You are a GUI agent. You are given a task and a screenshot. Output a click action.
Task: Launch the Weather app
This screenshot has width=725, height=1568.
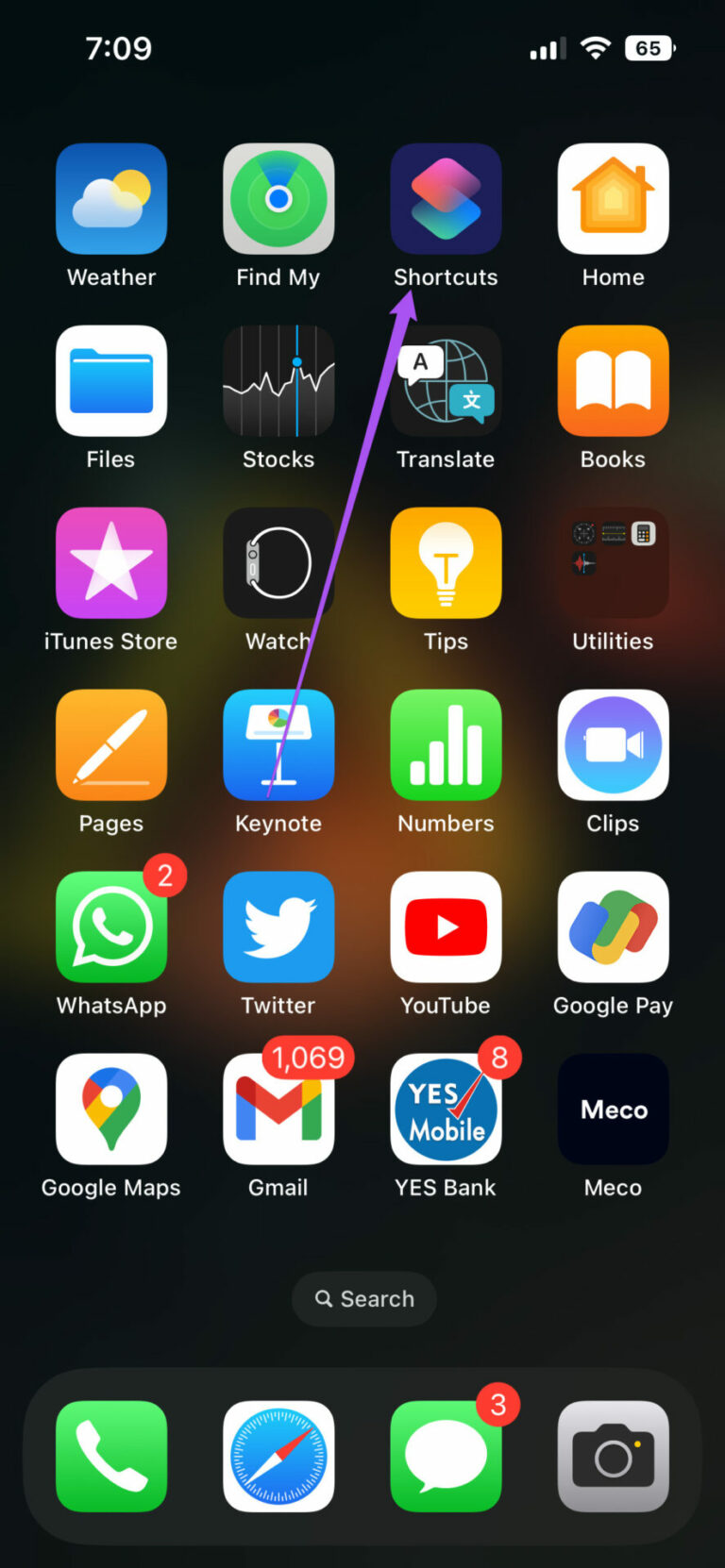[x=110, y=199]
